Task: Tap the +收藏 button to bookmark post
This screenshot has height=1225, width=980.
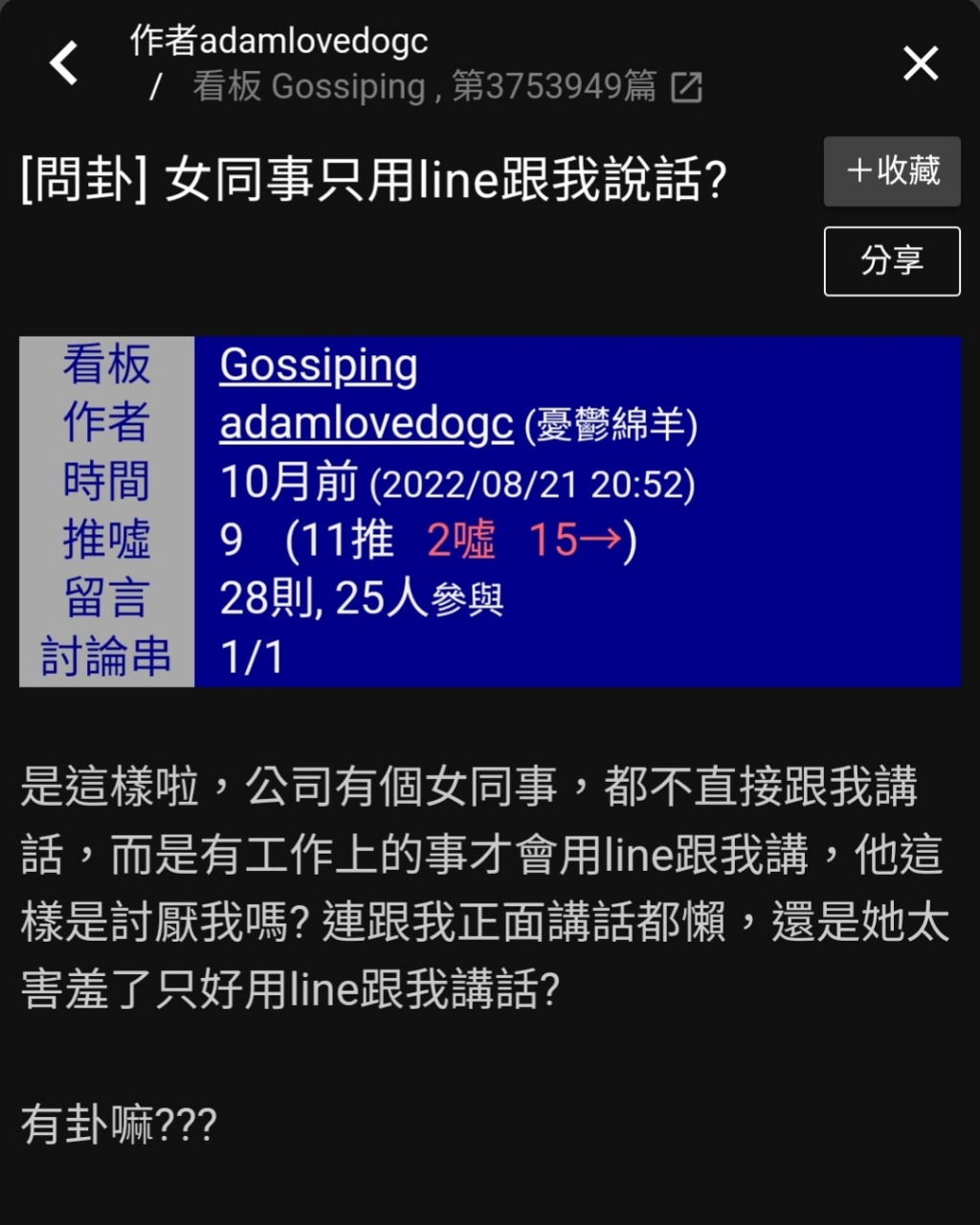Action: [x=891, y=171]
